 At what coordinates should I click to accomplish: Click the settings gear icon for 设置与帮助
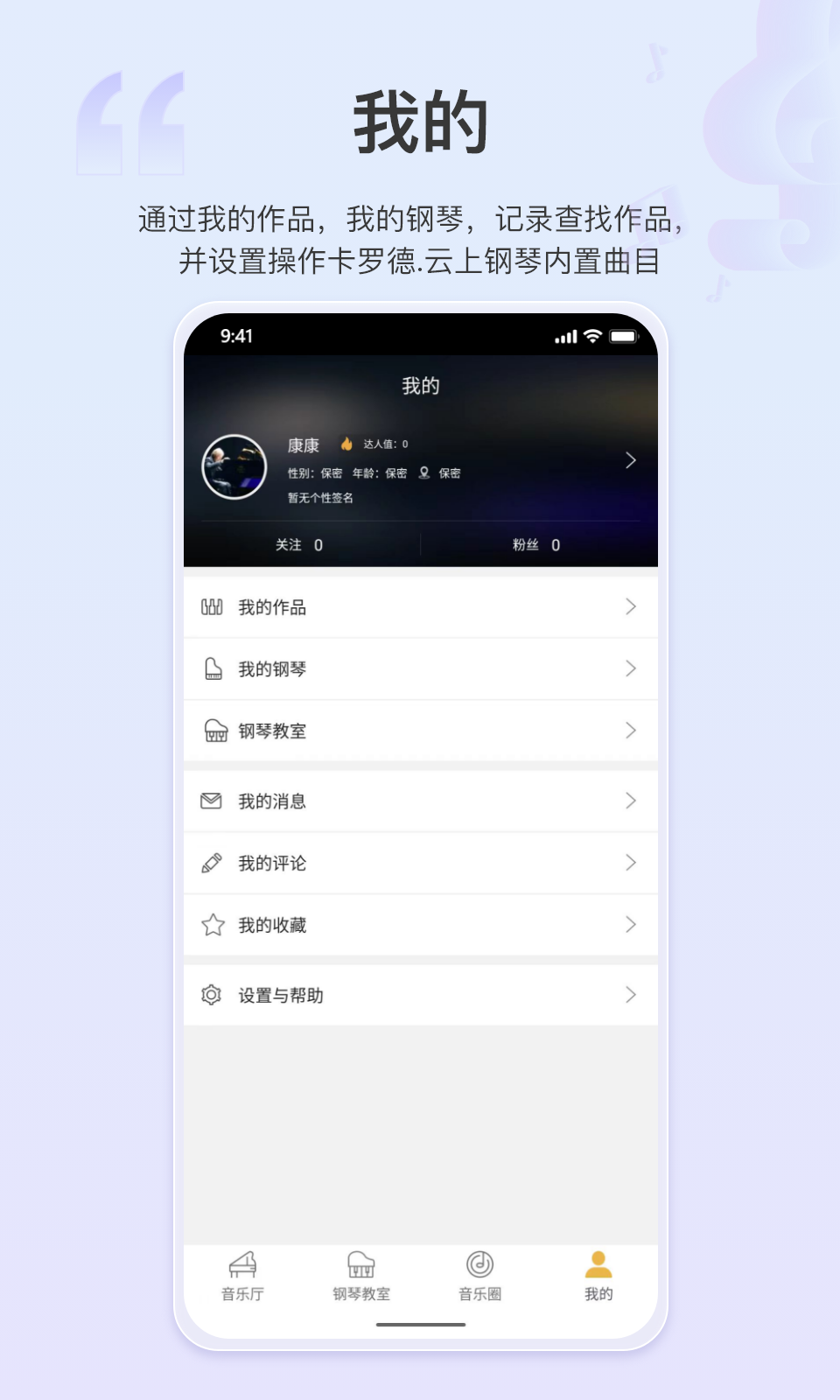212,995
